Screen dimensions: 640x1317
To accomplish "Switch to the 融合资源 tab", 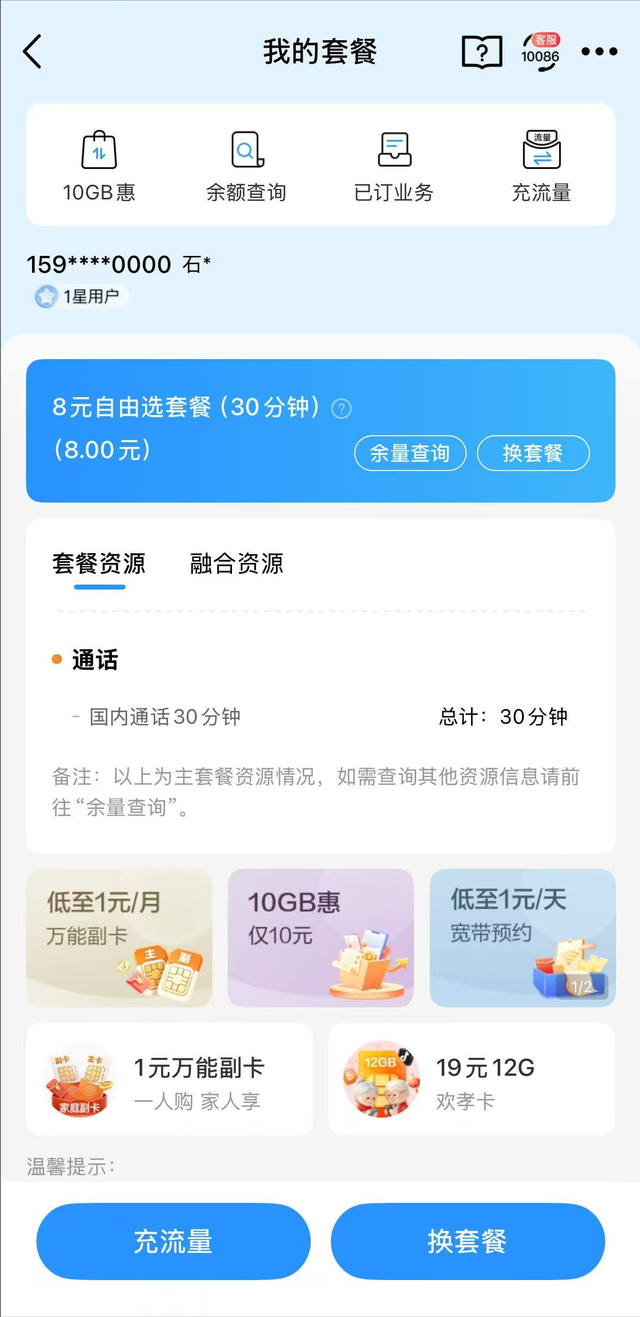I will click(x=236, y=564).
